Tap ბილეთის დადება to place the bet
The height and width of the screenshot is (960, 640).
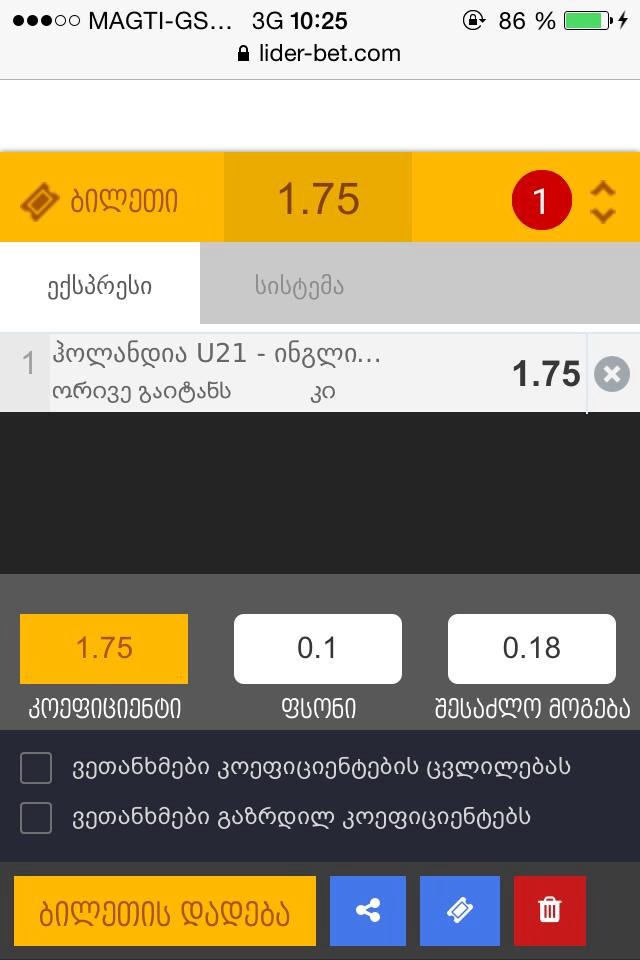click(x=165, y=911)
